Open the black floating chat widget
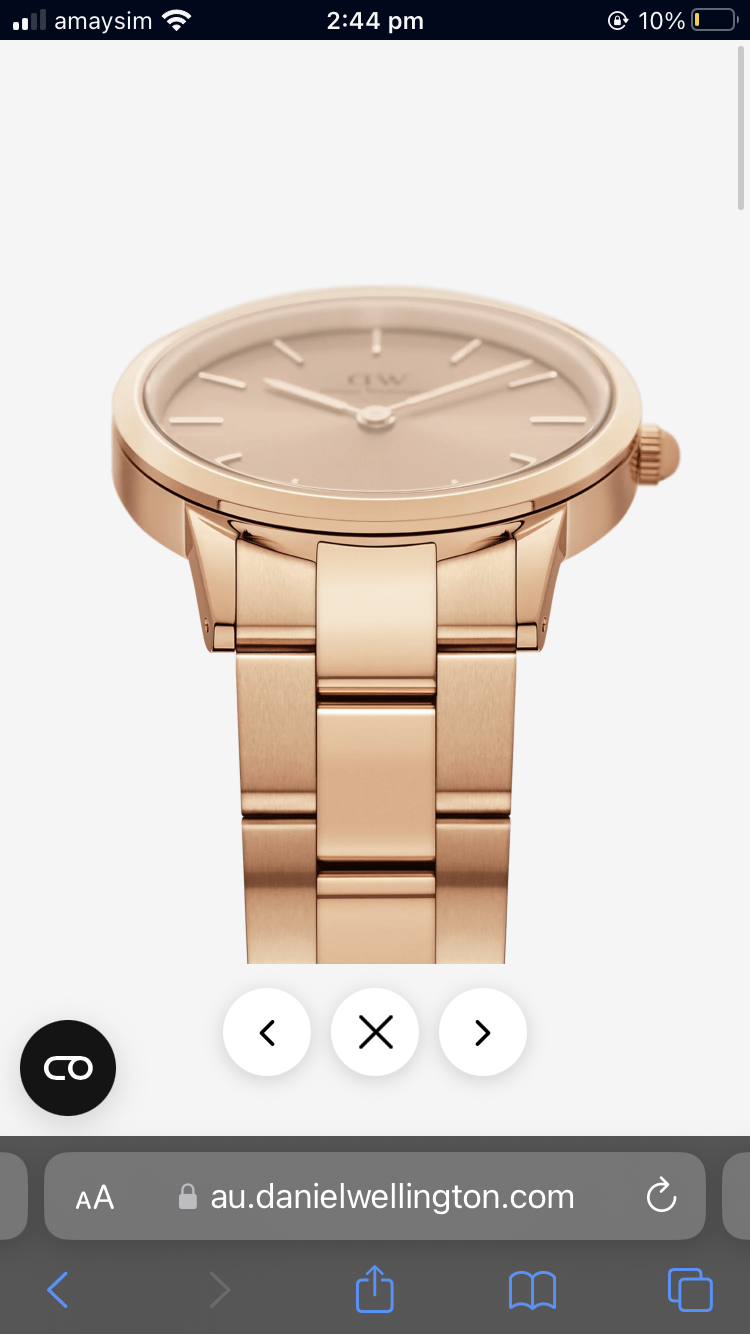 68,1068
